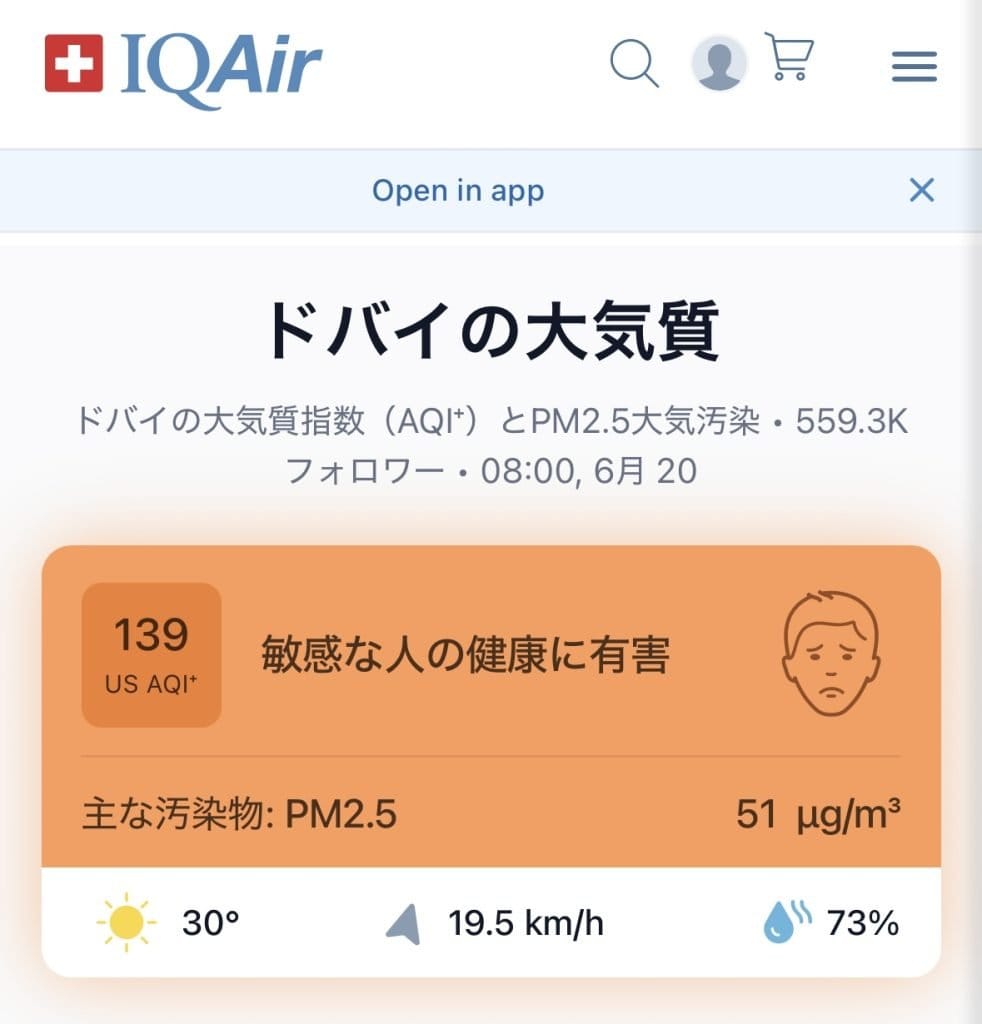Open the user profile avatar
This screenshot has height=1024, width=982.
[719, 64]
